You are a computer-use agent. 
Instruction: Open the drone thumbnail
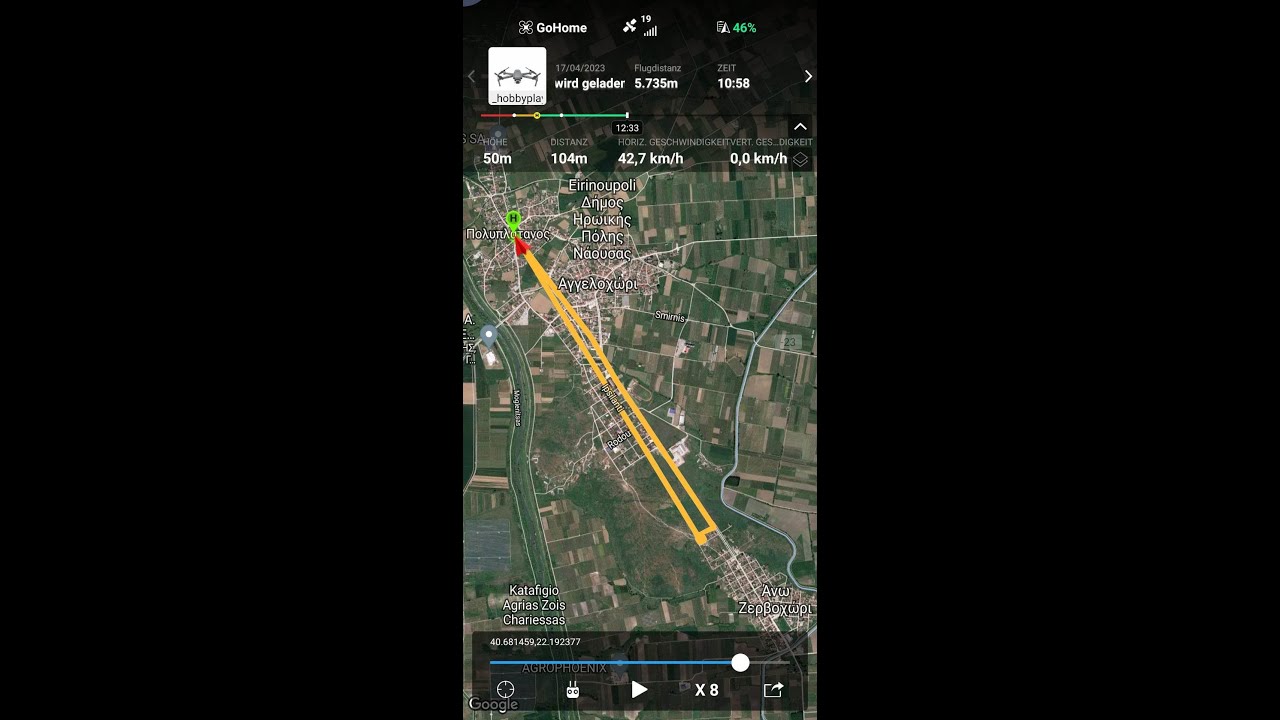pyautogui.click(x=517, y=75)
